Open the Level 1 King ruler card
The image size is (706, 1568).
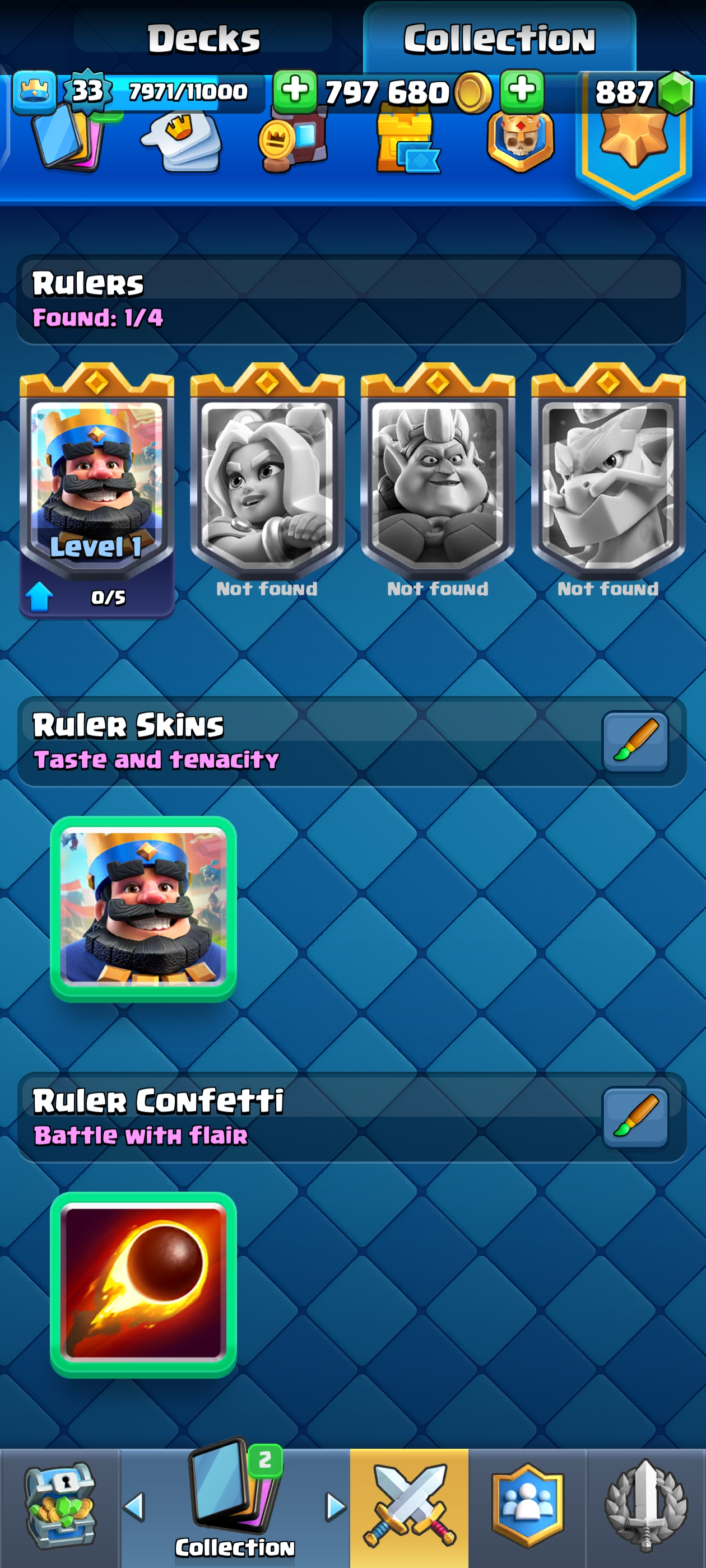96,487
